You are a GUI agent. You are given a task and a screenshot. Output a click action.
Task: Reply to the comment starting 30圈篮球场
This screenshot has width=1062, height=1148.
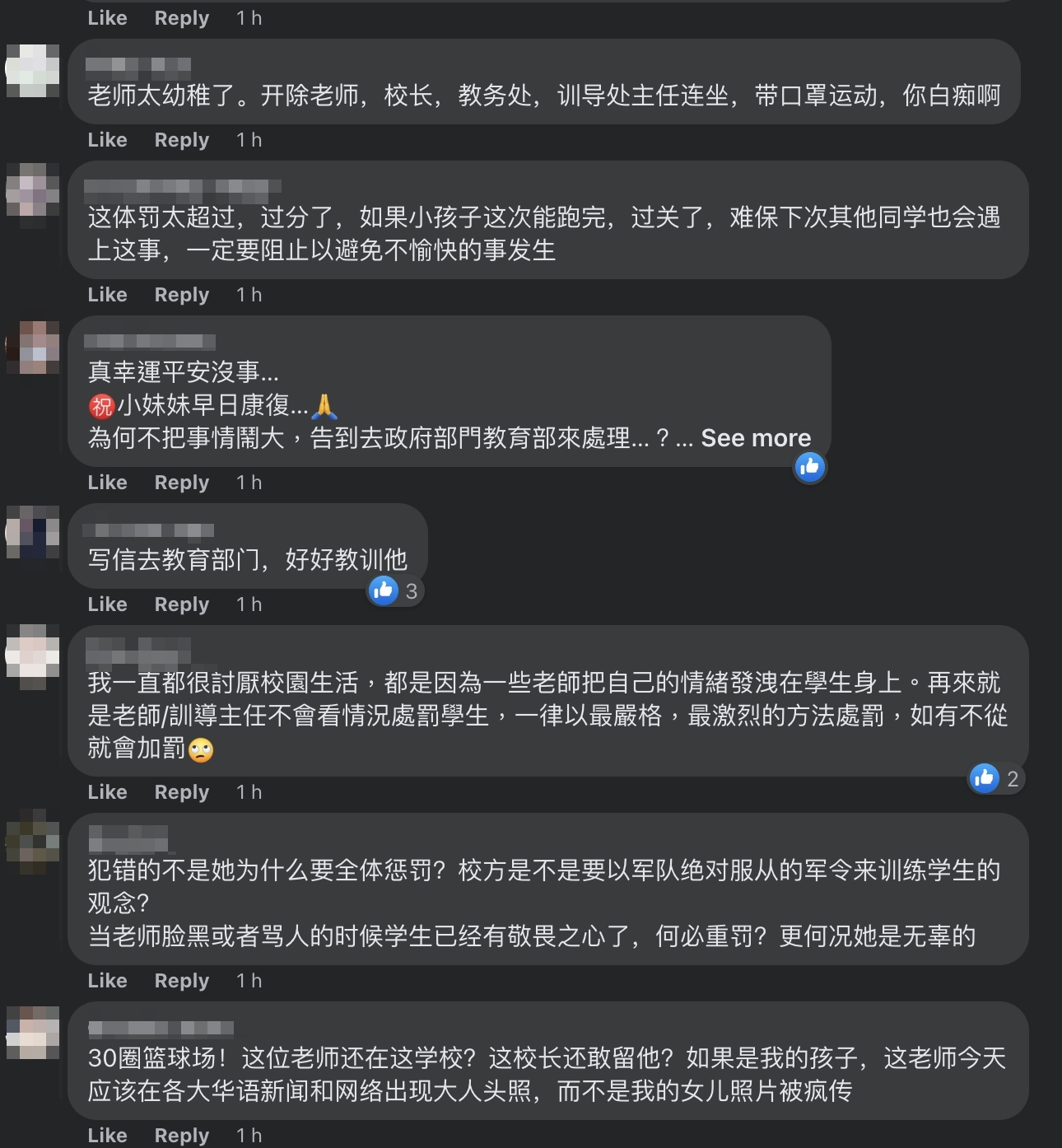click(x=181, y=1136)
